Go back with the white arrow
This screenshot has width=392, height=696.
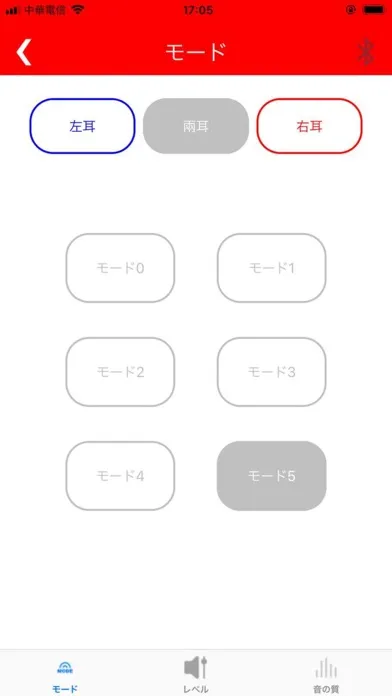[24, 52]
